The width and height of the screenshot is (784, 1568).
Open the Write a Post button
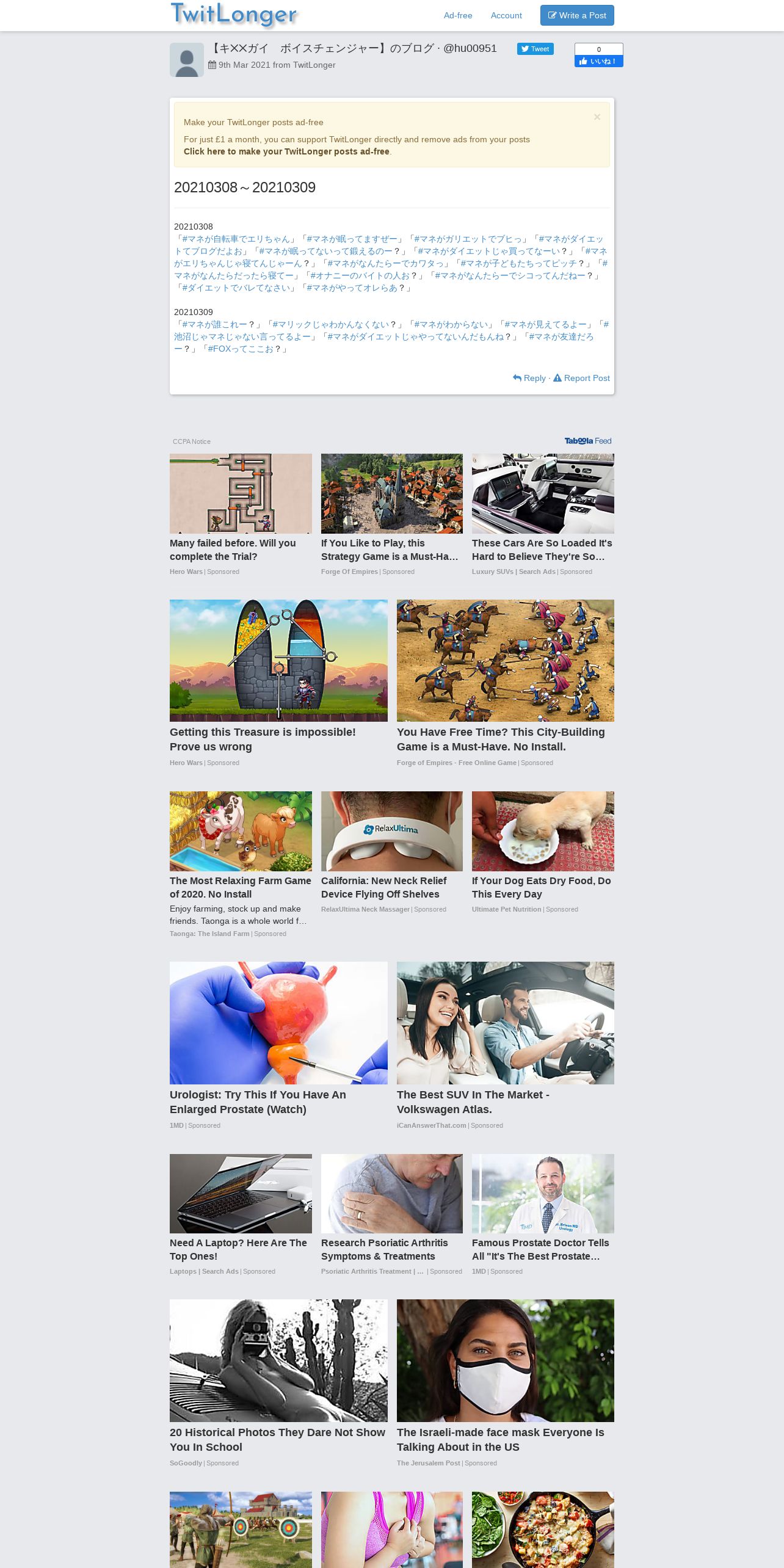click(x=577, y=15)
